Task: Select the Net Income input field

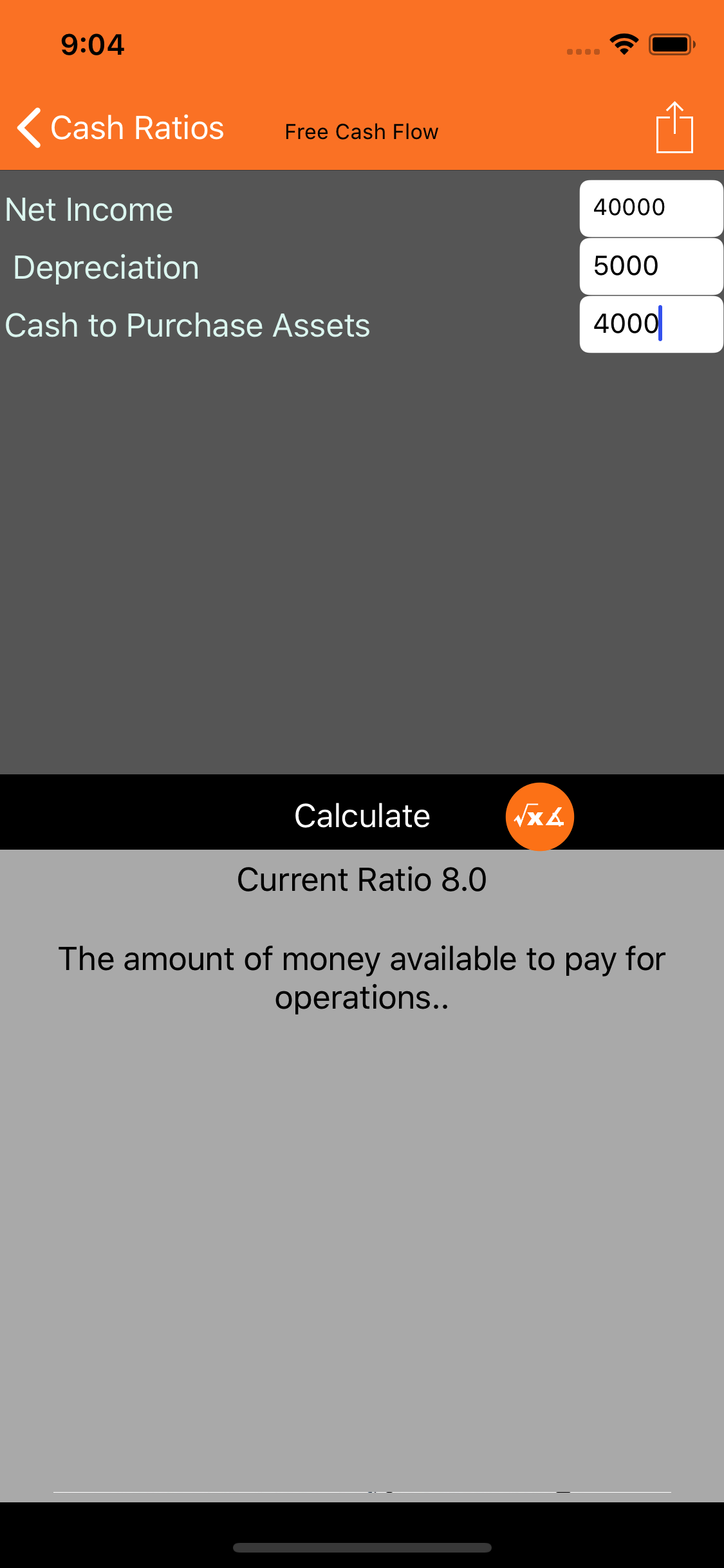Action: (x=651, y=207)
